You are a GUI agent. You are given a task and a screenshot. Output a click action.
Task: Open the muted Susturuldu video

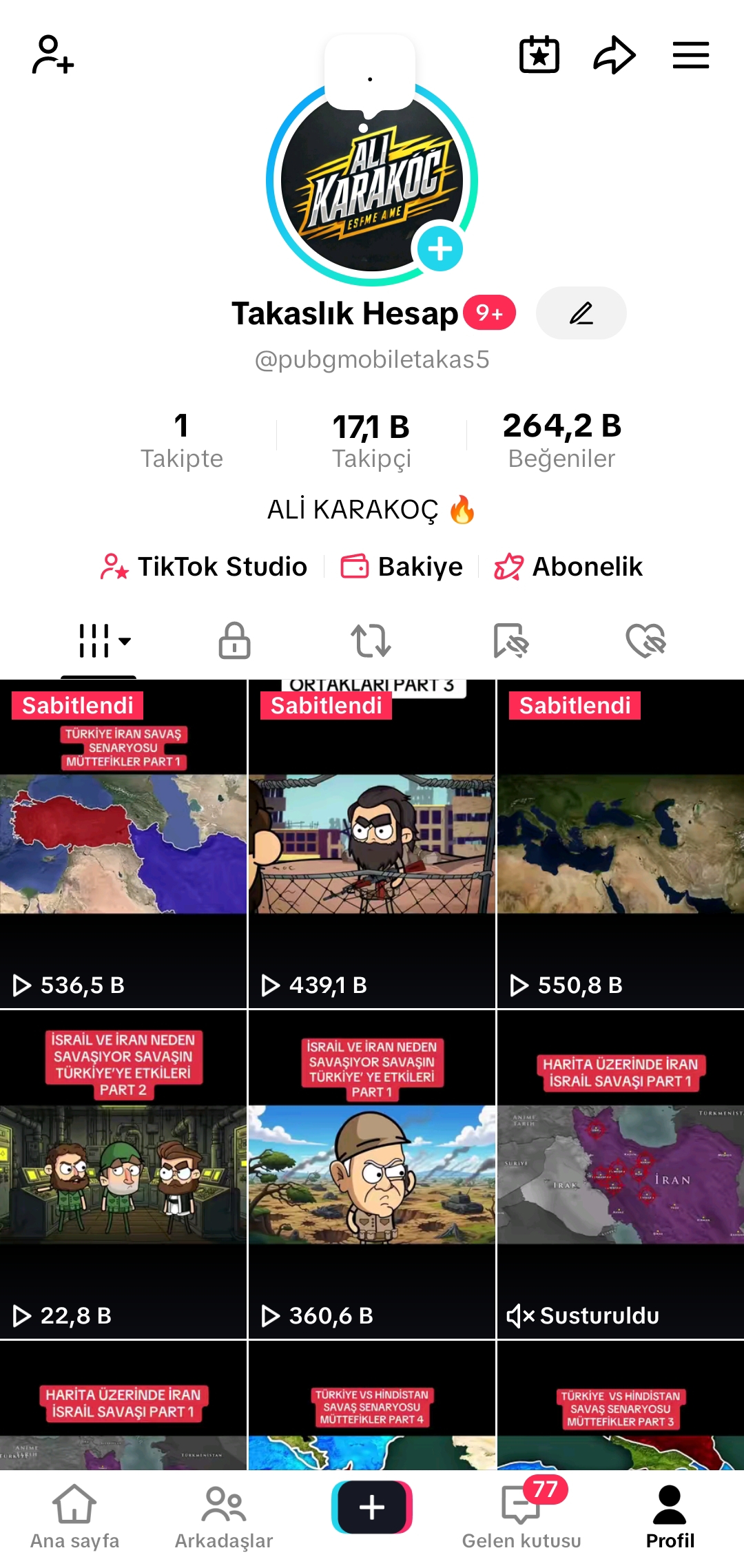pos(620,1175)
